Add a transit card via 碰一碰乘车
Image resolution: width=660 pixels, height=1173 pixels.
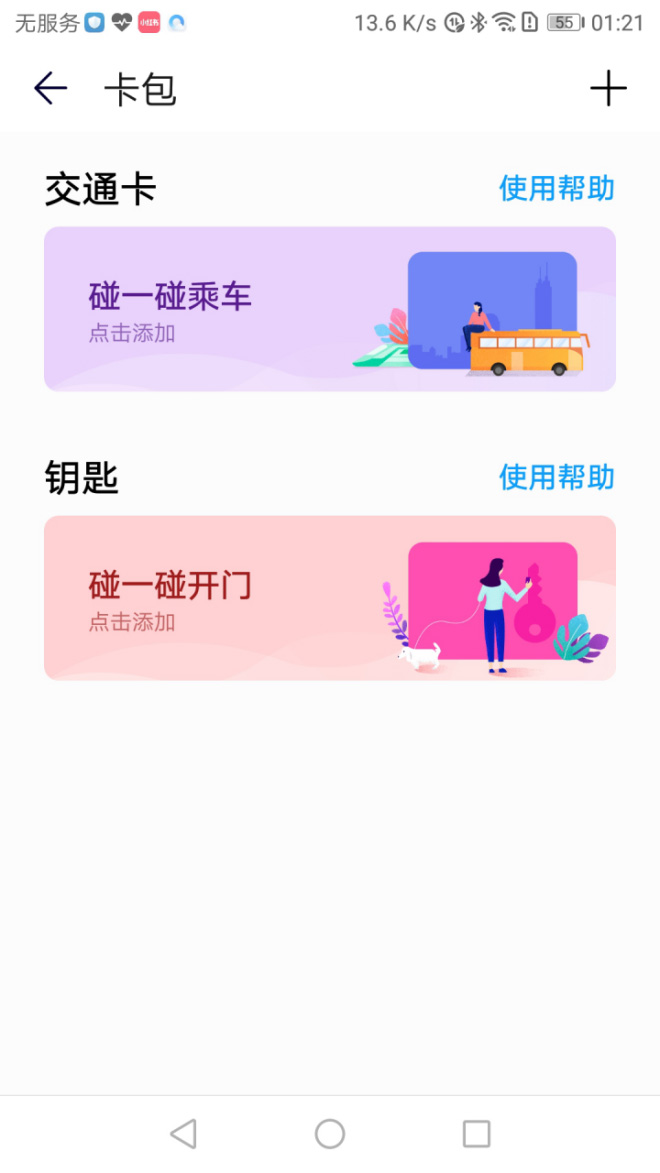click(329, 309)
